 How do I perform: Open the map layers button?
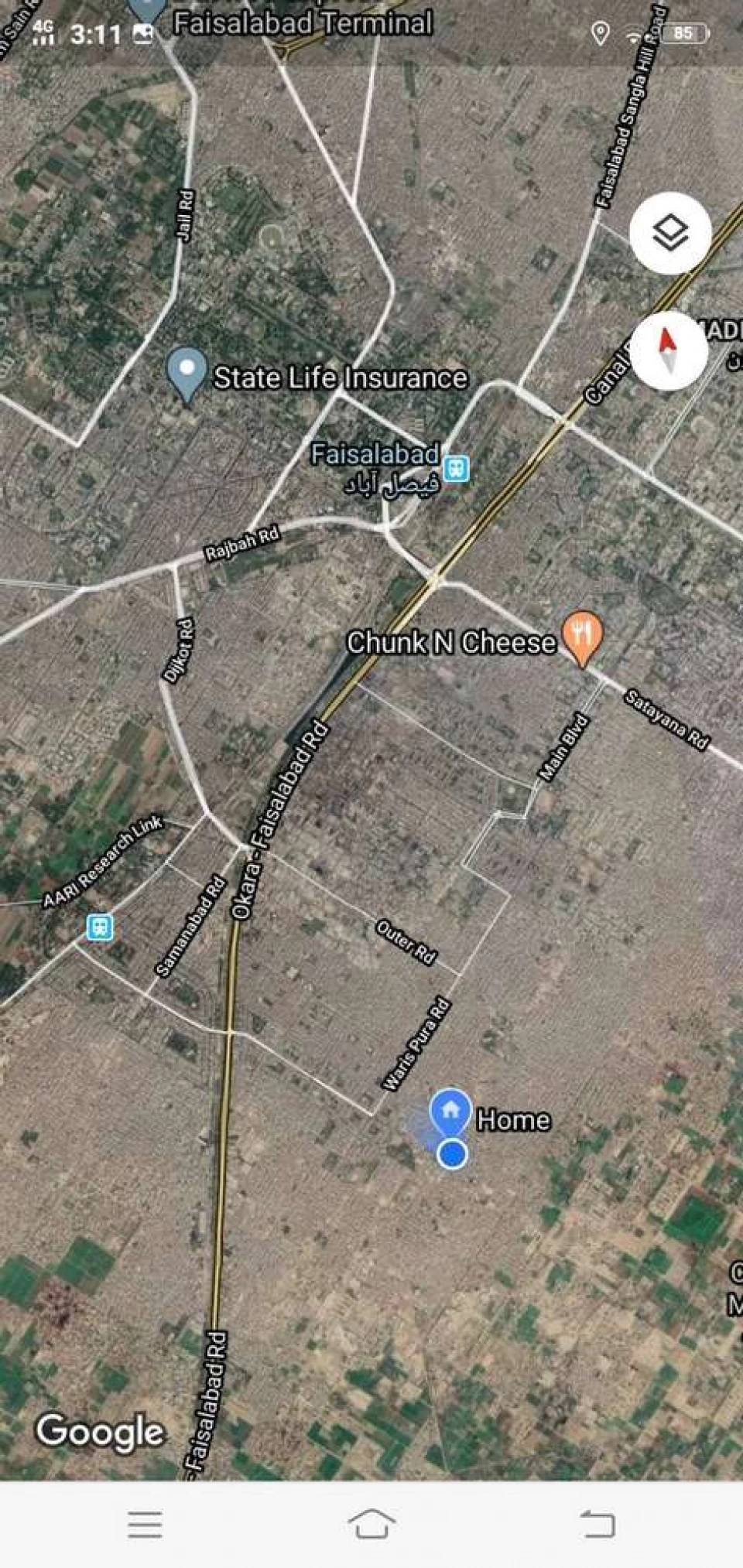(669, 233)
